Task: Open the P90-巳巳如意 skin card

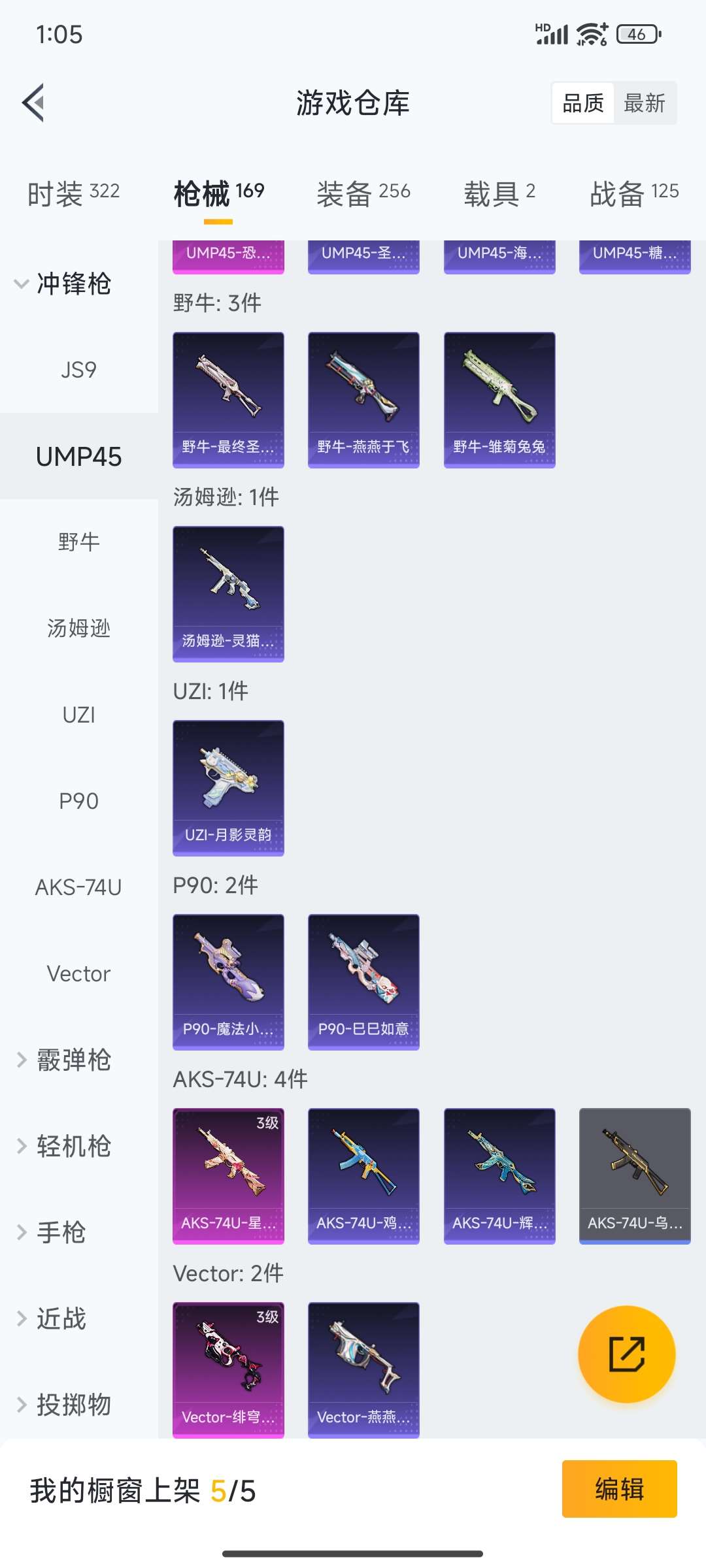Action: 363,981
